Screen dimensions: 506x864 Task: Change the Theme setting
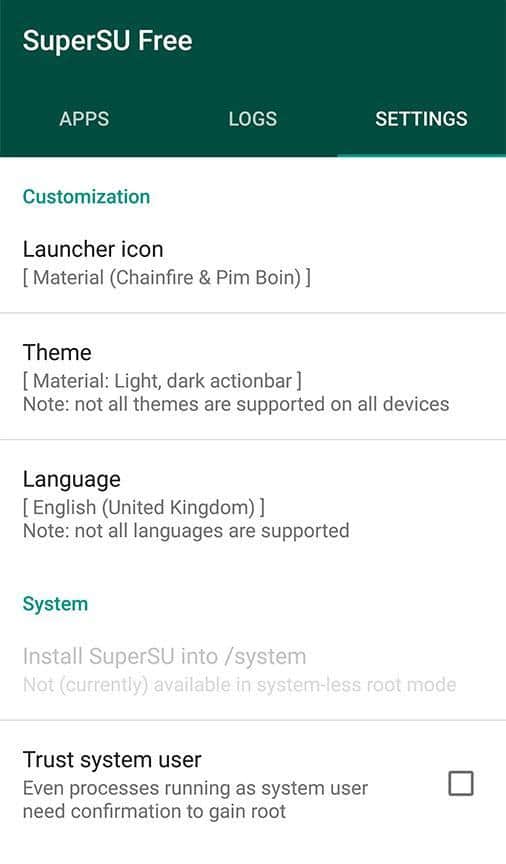point(253,377)
